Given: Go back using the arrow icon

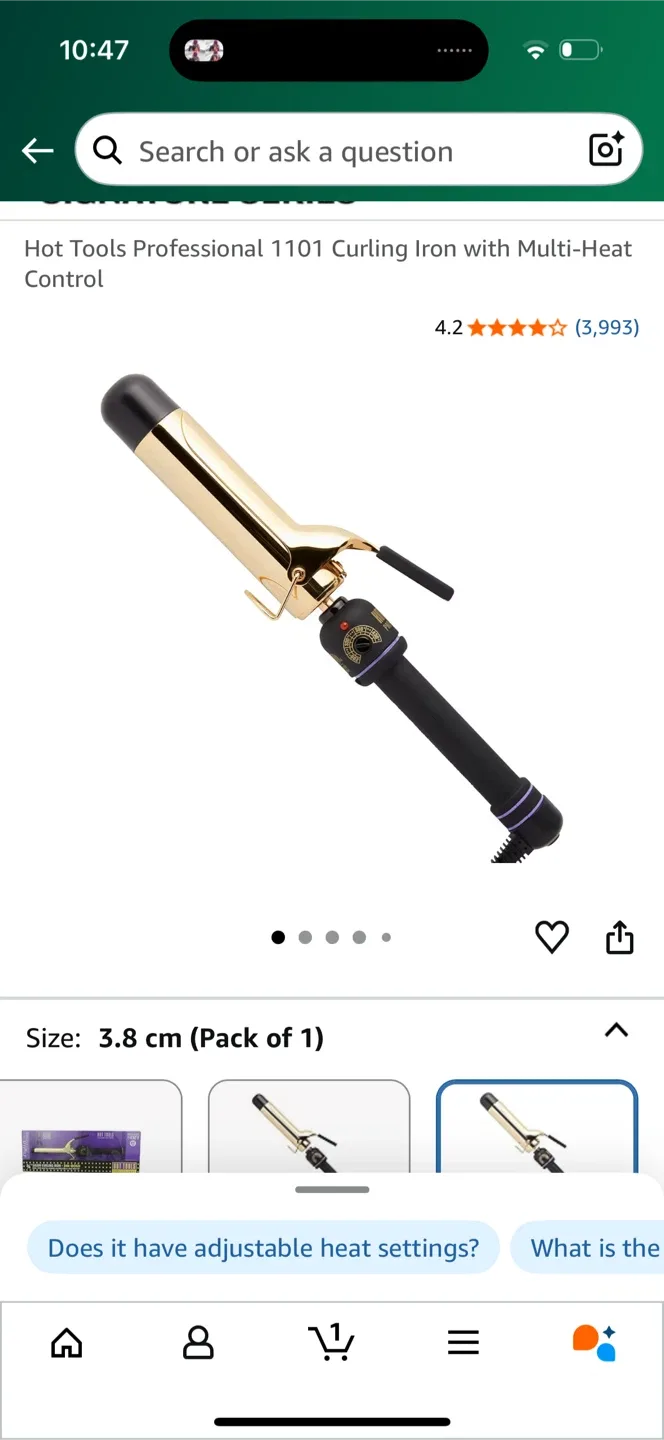Looking at the screenshot, I should click(38, 151).
